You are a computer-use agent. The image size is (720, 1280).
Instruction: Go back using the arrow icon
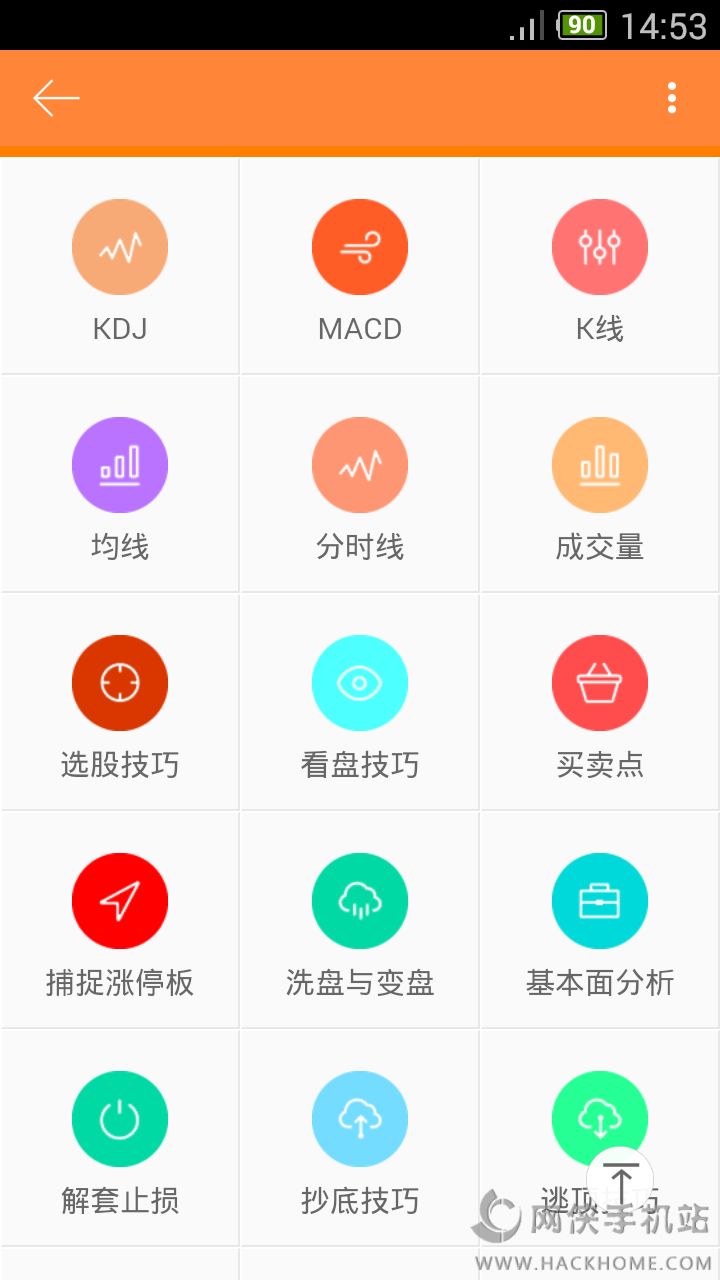click(x=56, y=98)
